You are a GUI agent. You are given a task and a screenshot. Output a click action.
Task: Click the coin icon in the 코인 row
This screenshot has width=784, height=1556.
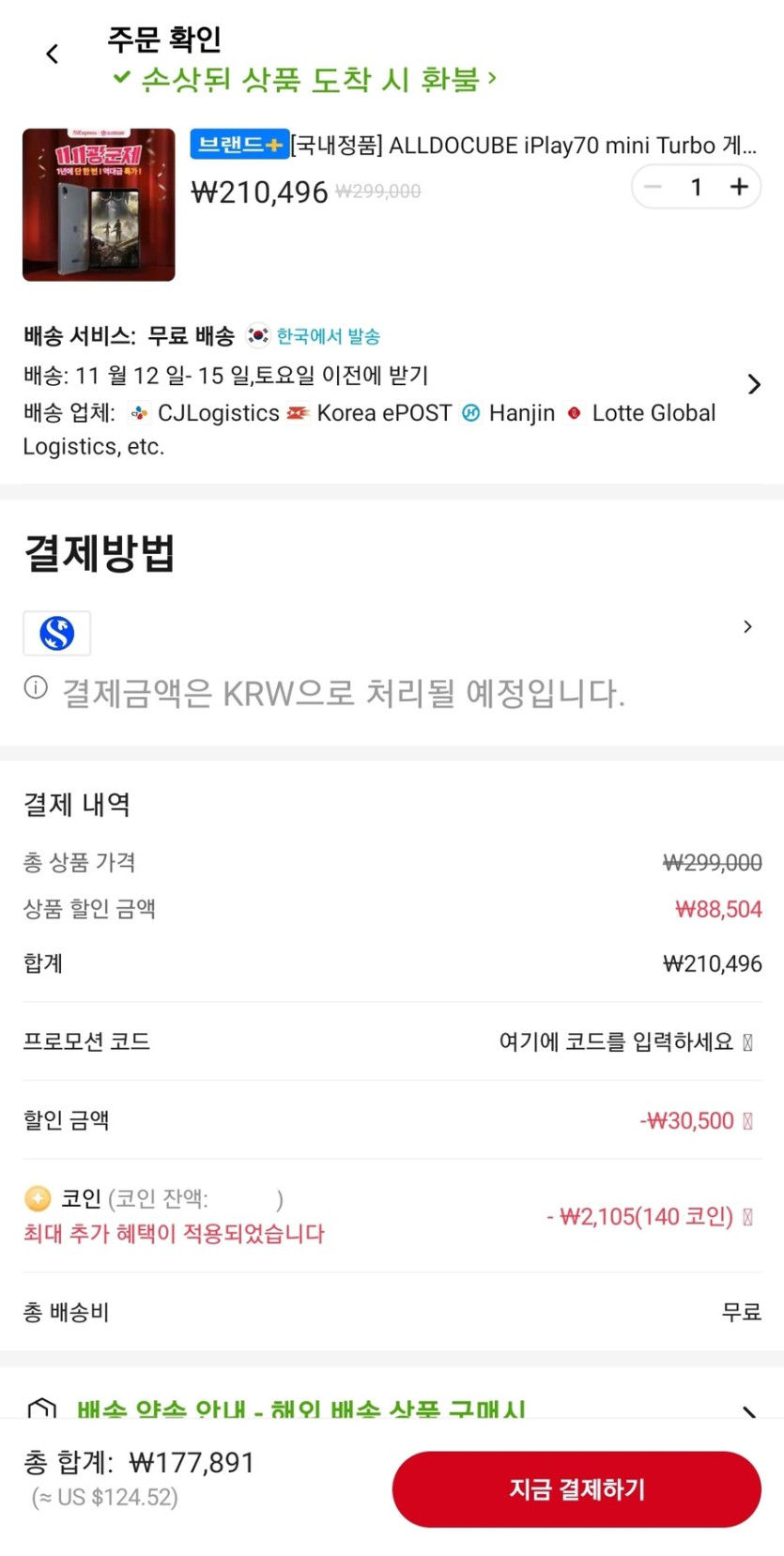pos(36,1198)
